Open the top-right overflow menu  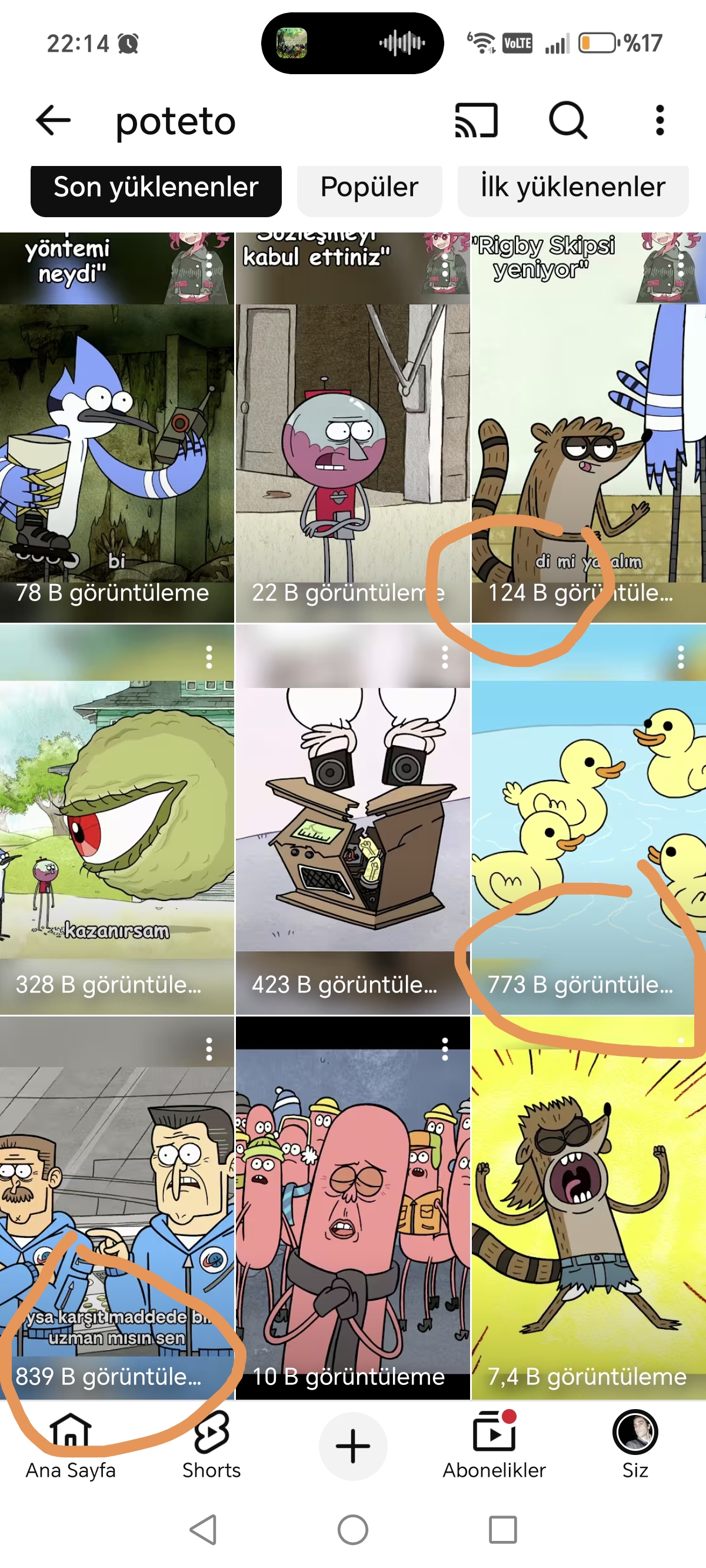click(659, 121)
